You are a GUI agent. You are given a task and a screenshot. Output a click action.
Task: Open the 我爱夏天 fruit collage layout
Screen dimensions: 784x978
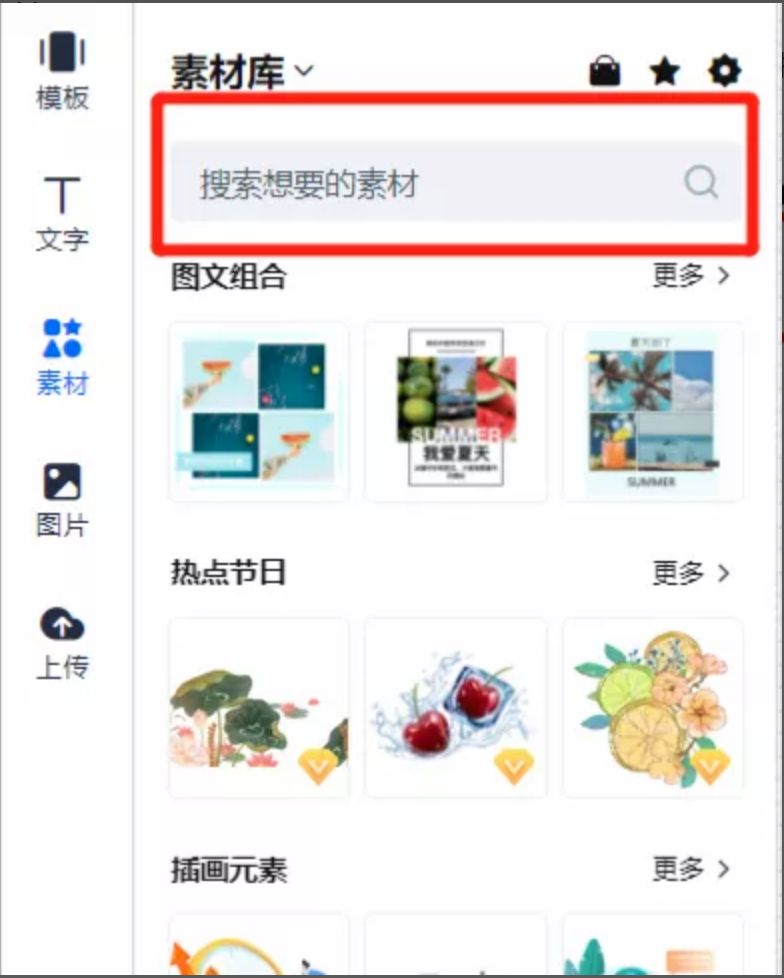tap(456, 411)
